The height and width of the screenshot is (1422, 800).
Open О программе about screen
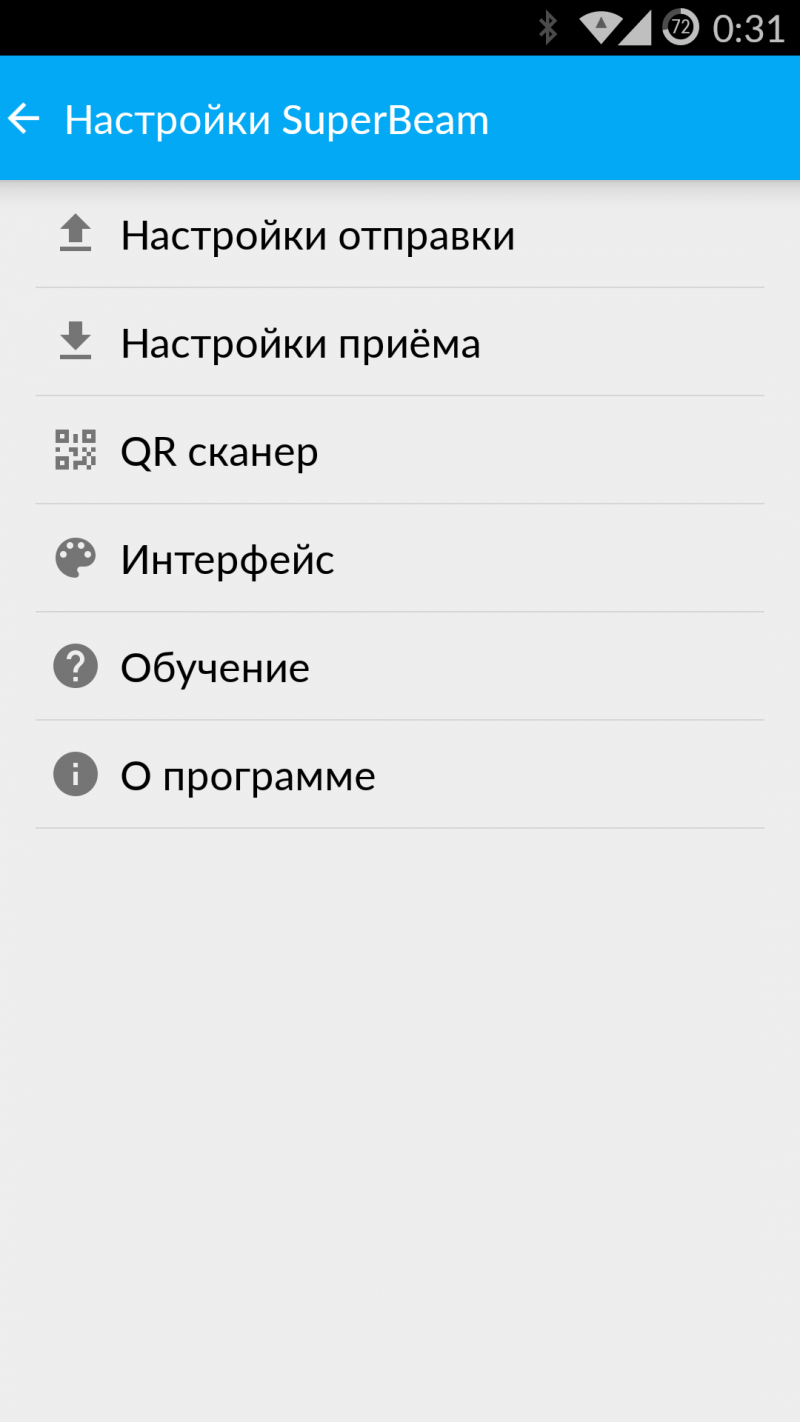pyautogui.click(x=247, y=774)
